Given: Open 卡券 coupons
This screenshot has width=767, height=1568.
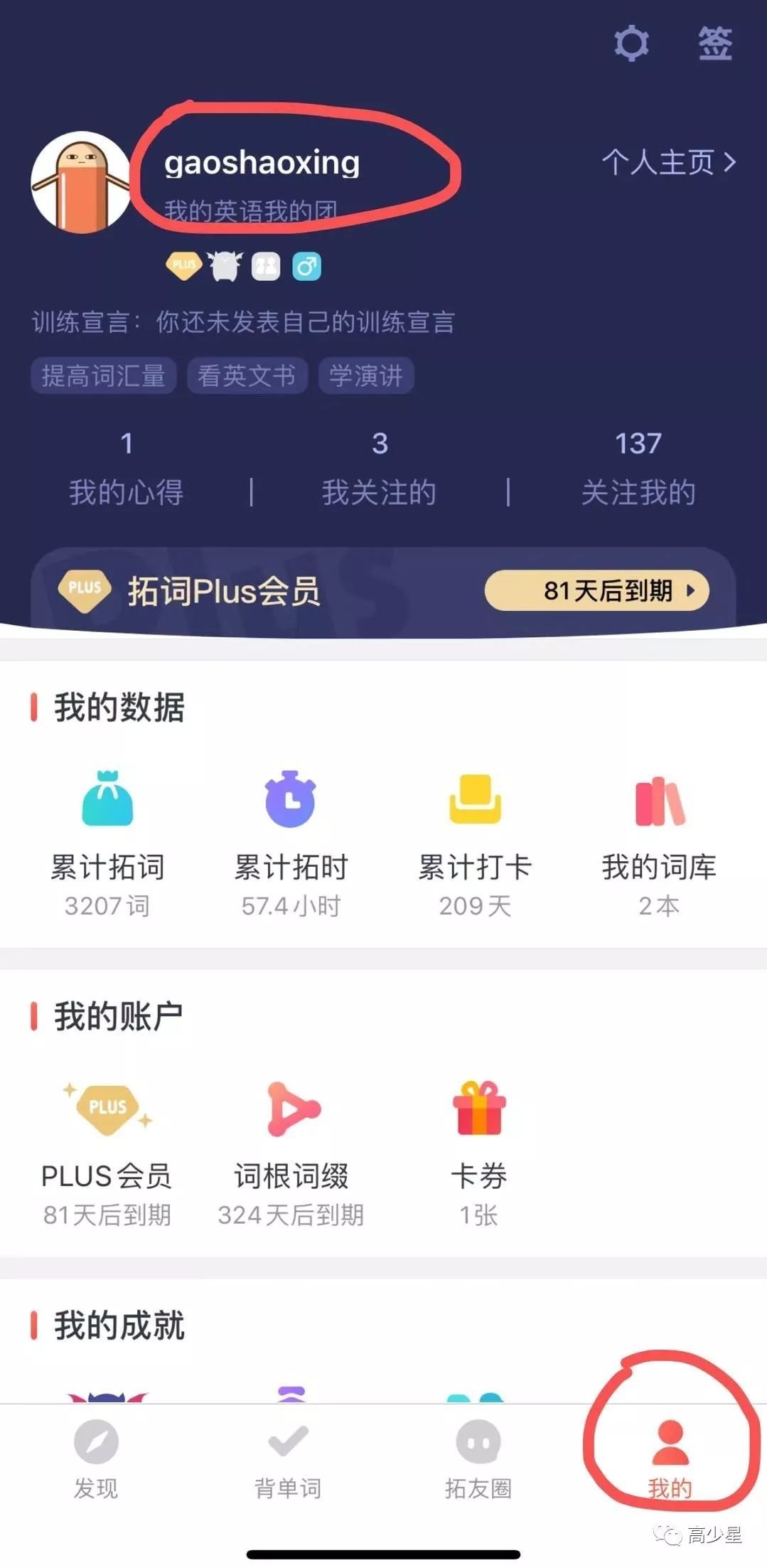Looking at the screenshot, I should coord(478,1152).
